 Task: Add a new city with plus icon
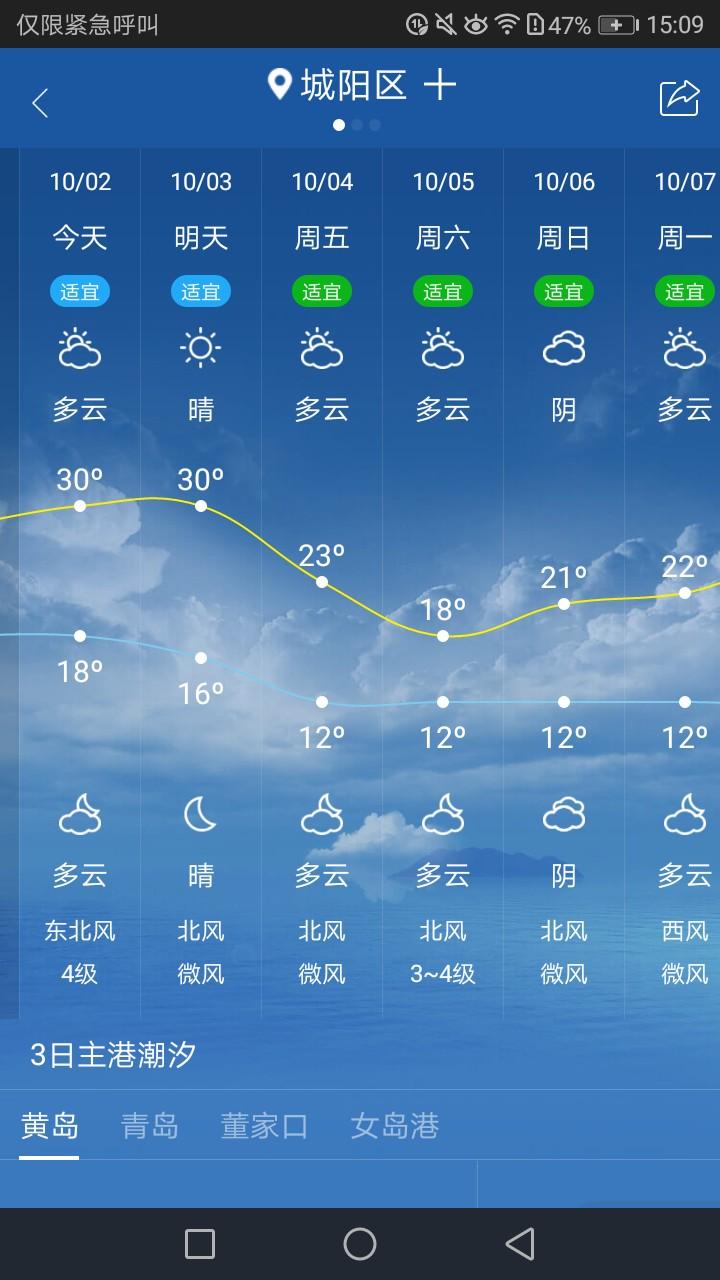[x=439, y=86]
